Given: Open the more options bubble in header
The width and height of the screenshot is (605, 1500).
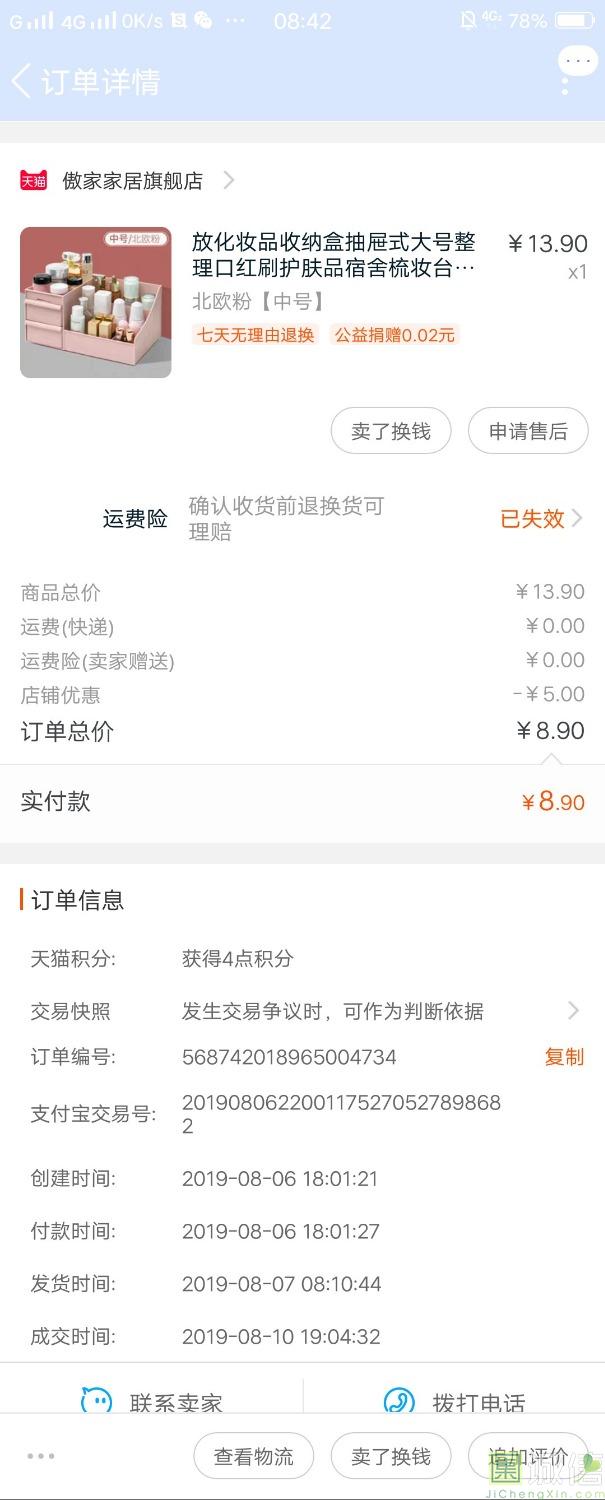Looking at the screenshot, I should coord(578,63).
